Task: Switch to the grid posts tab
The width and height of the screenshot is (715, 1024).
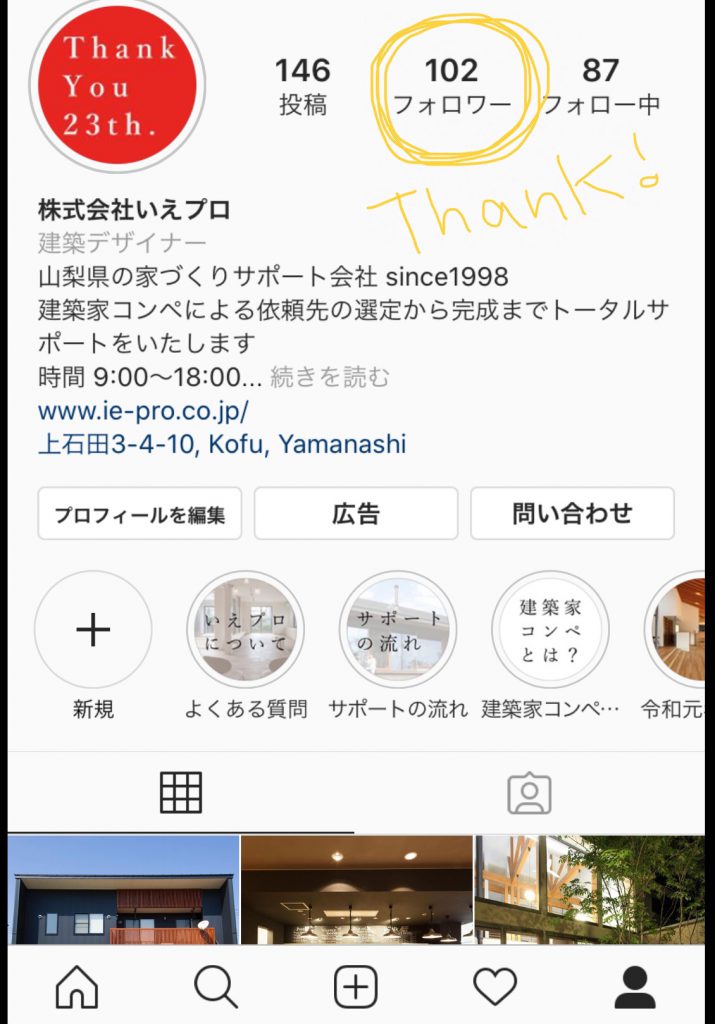Action: point(181,793)
